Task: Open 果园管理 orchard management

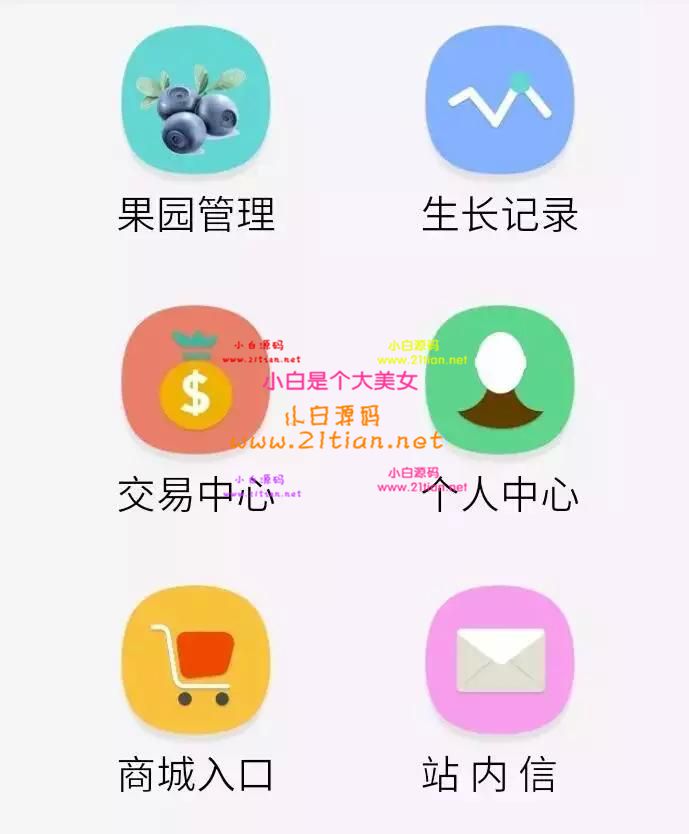Action: coord(196,101)
